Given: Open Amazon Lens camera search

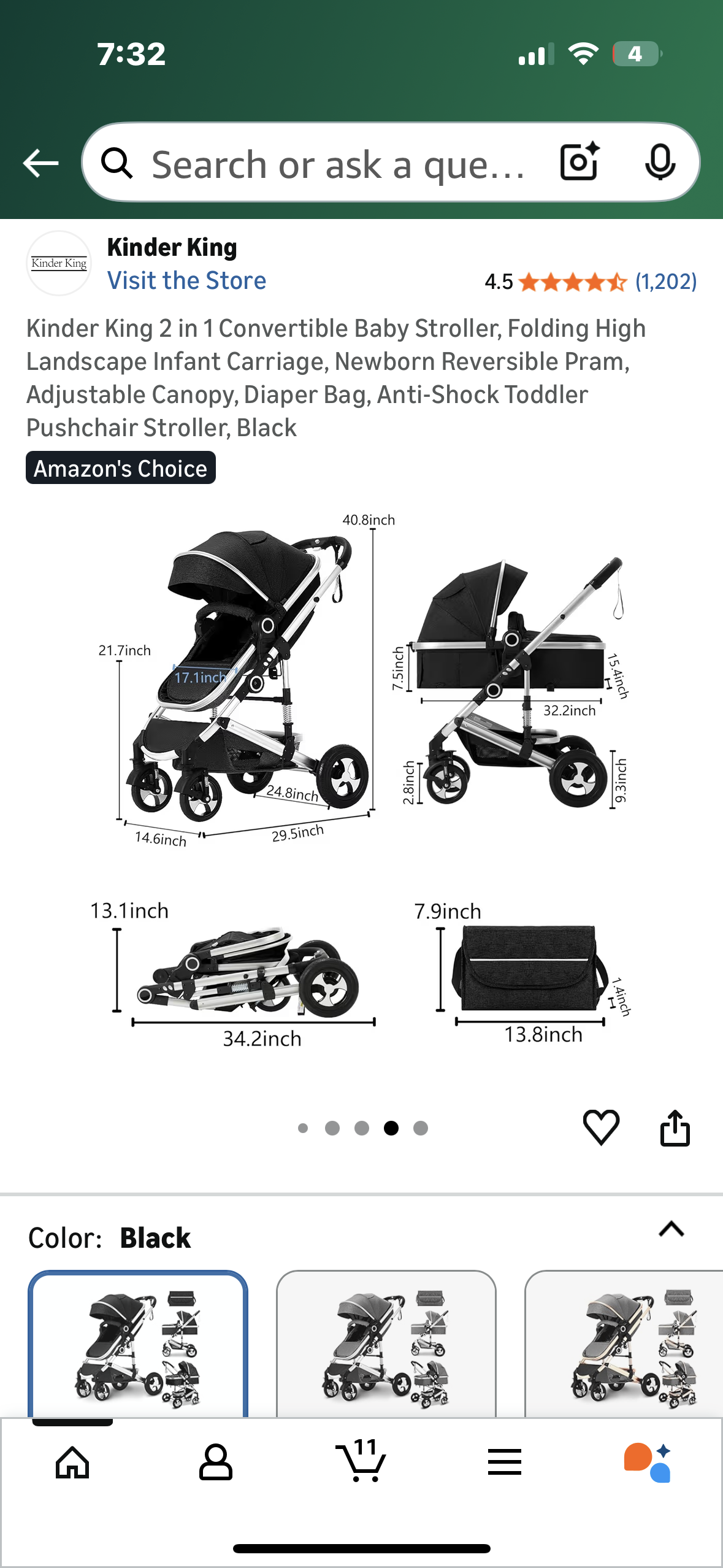Looking at the screenshot, I should (579, 163).
